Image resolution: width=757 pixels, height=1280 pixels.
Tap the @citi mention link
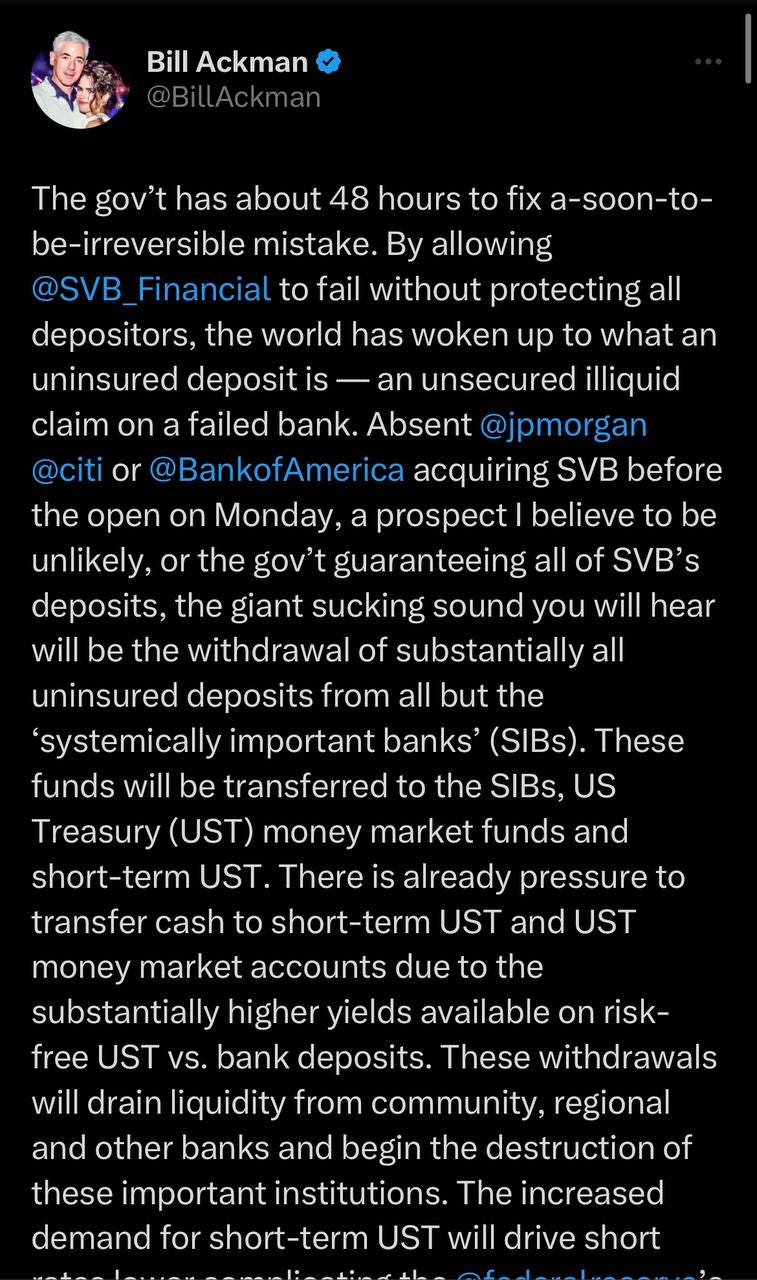click(x=66, y=469)
